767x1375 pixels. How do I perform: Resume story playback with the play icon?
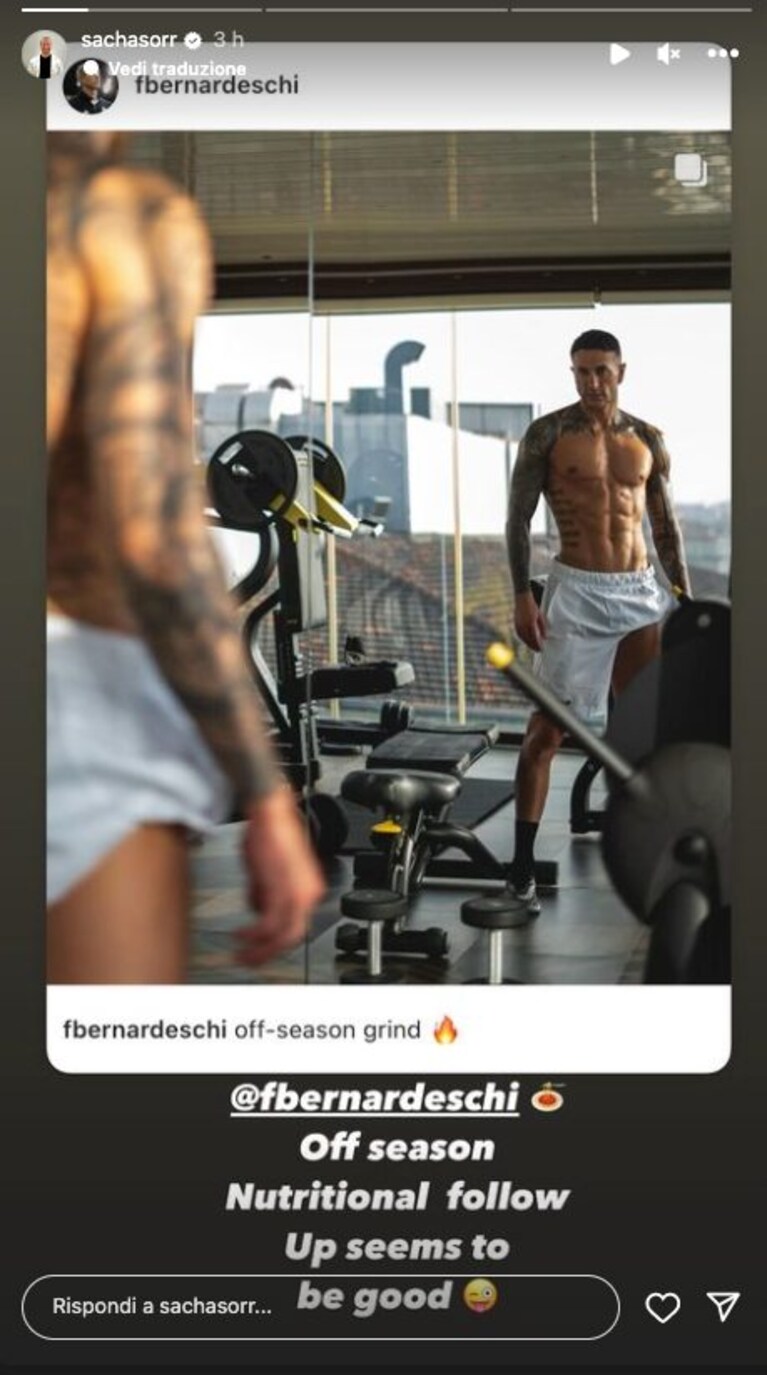tap(619, 54)
